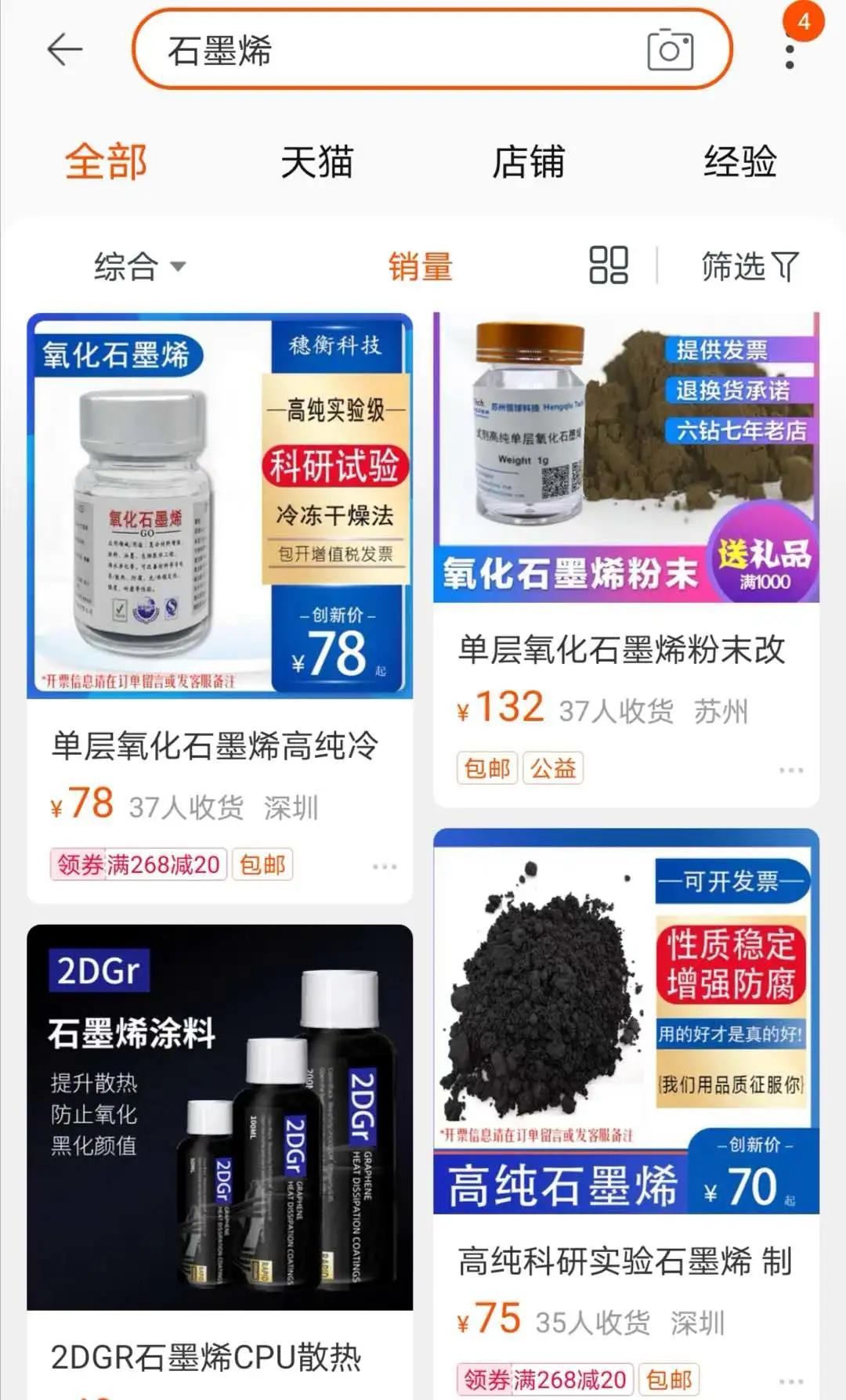Switch to the 天猫 tab
This screenshot has width=846, height=1400.
point(317,161)
